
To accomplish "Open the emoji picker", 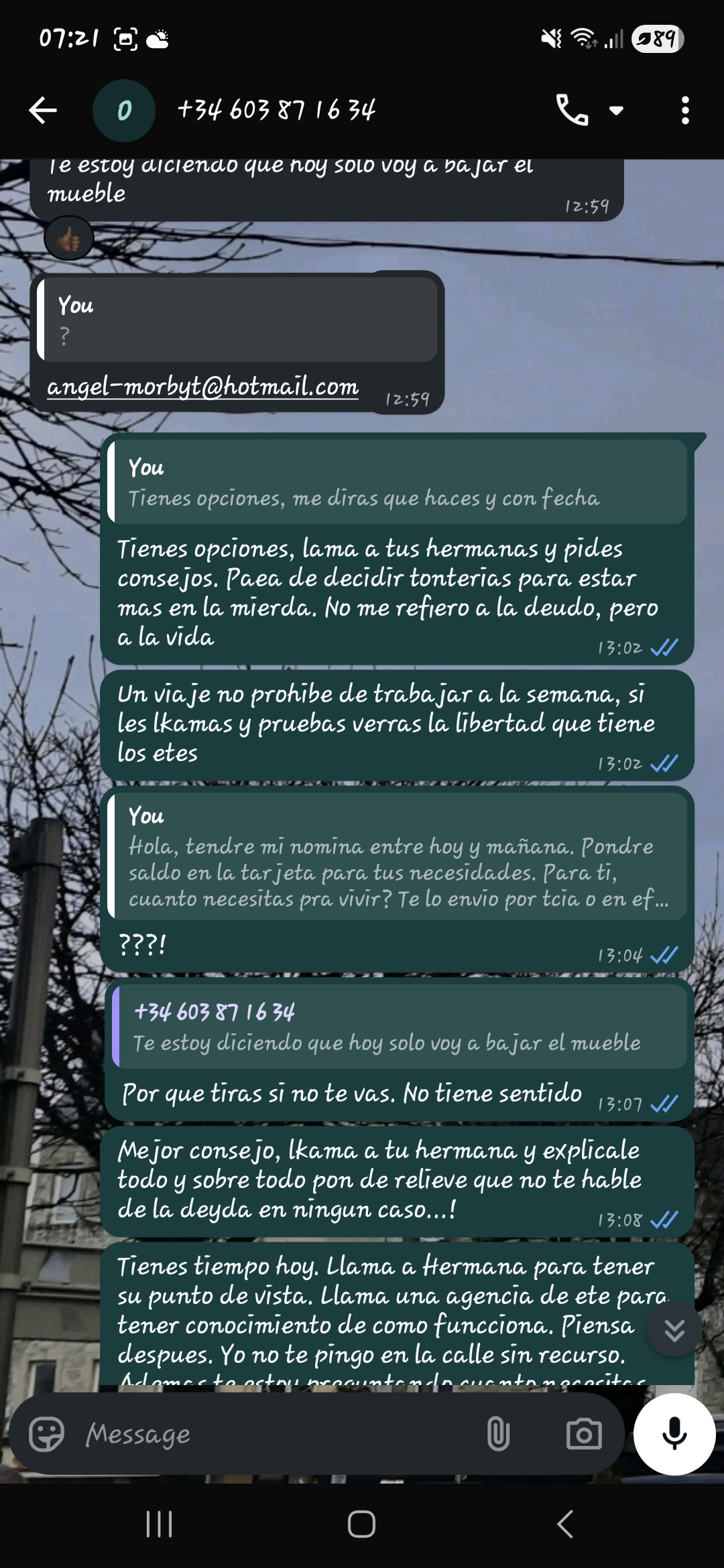I will point(46,1434).
